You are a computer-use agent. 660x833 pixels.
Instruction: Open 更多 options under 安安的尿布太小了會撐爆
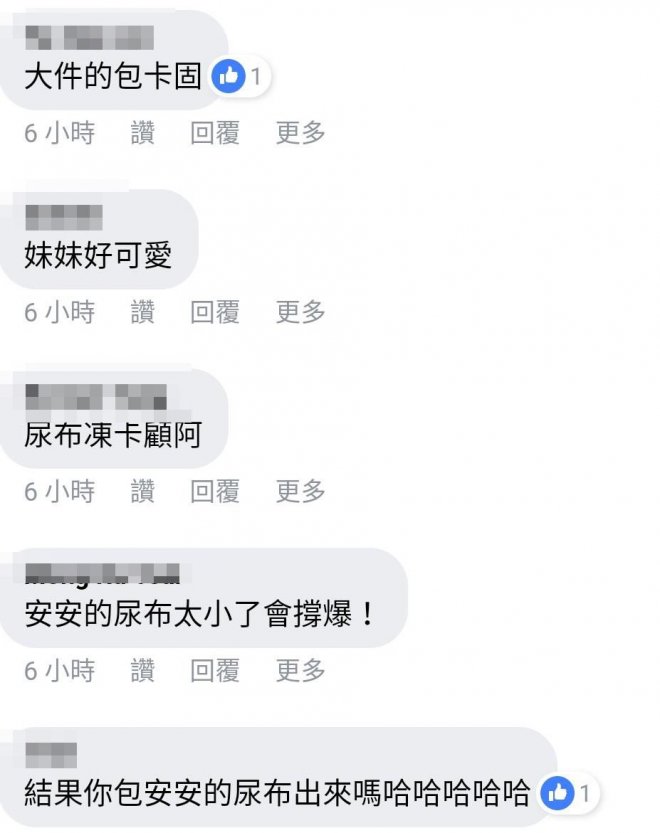[x=300, y=670]
